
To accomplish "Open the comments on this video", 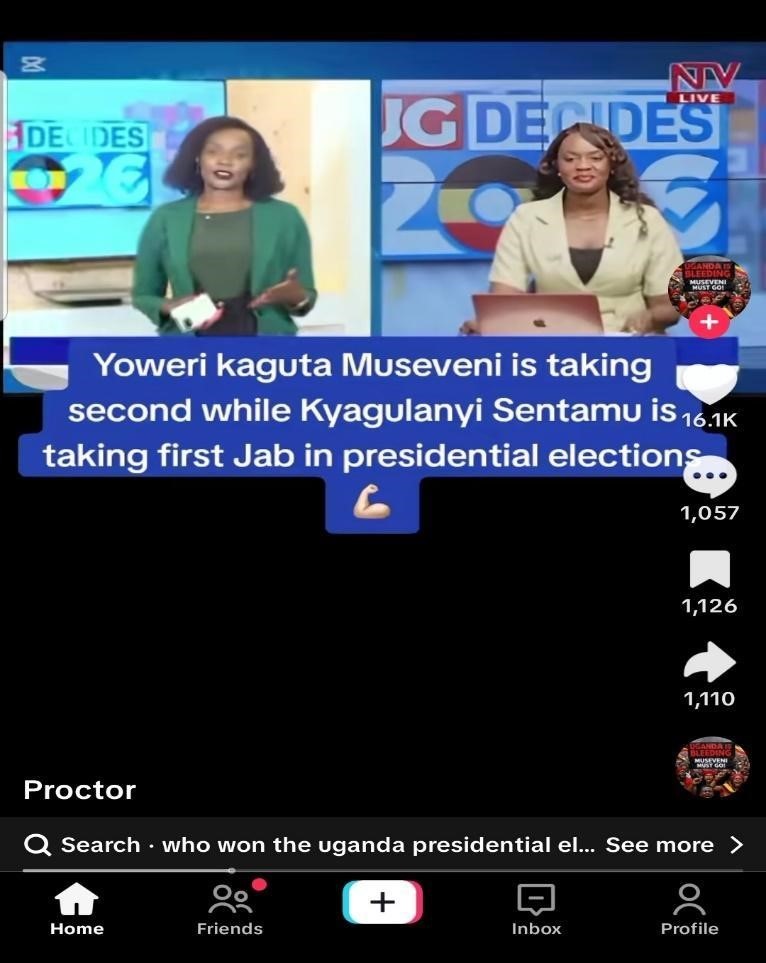I will pyautogui.click(x=709, y=476).
